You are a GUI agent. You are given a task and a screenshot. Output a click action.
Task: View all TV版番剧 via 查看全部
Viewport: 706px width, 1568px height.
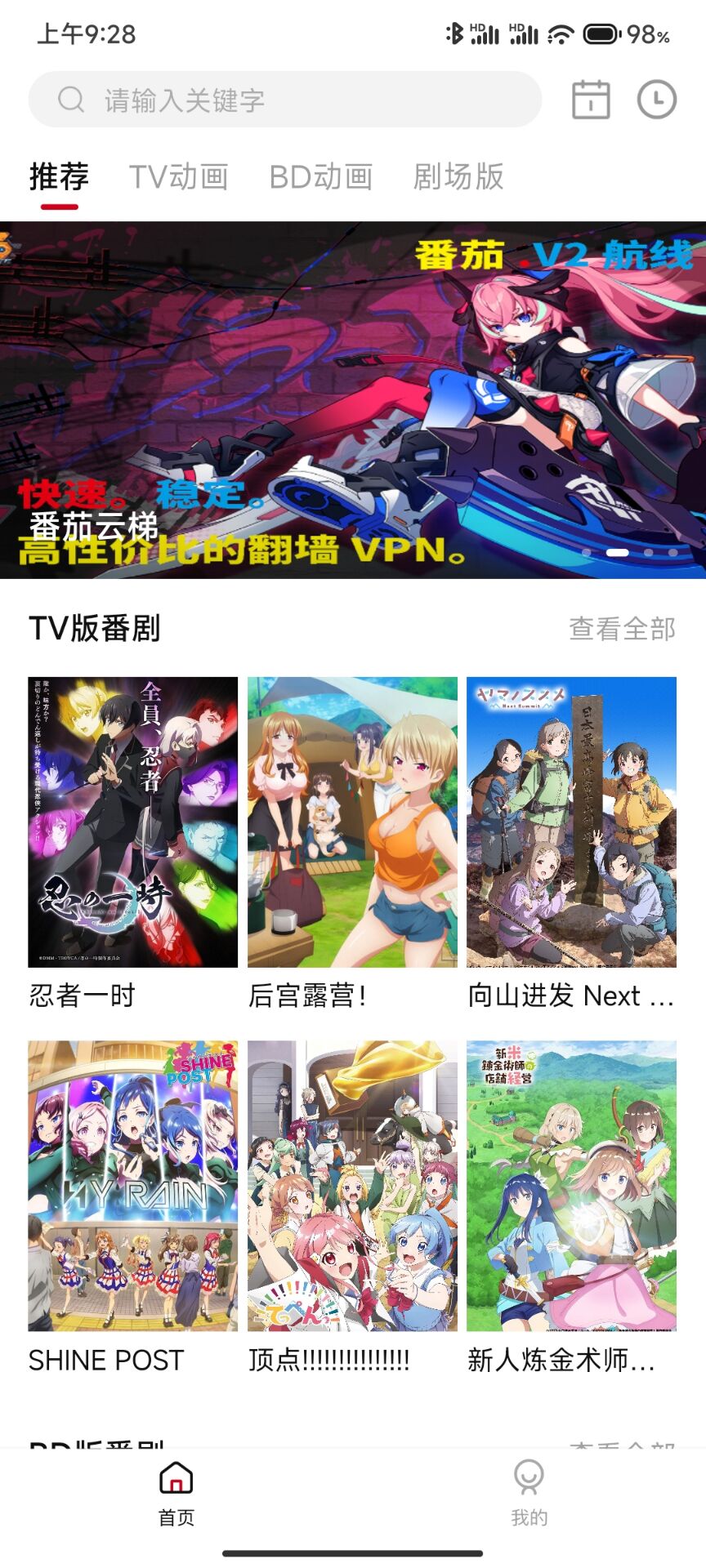(622, 629)
